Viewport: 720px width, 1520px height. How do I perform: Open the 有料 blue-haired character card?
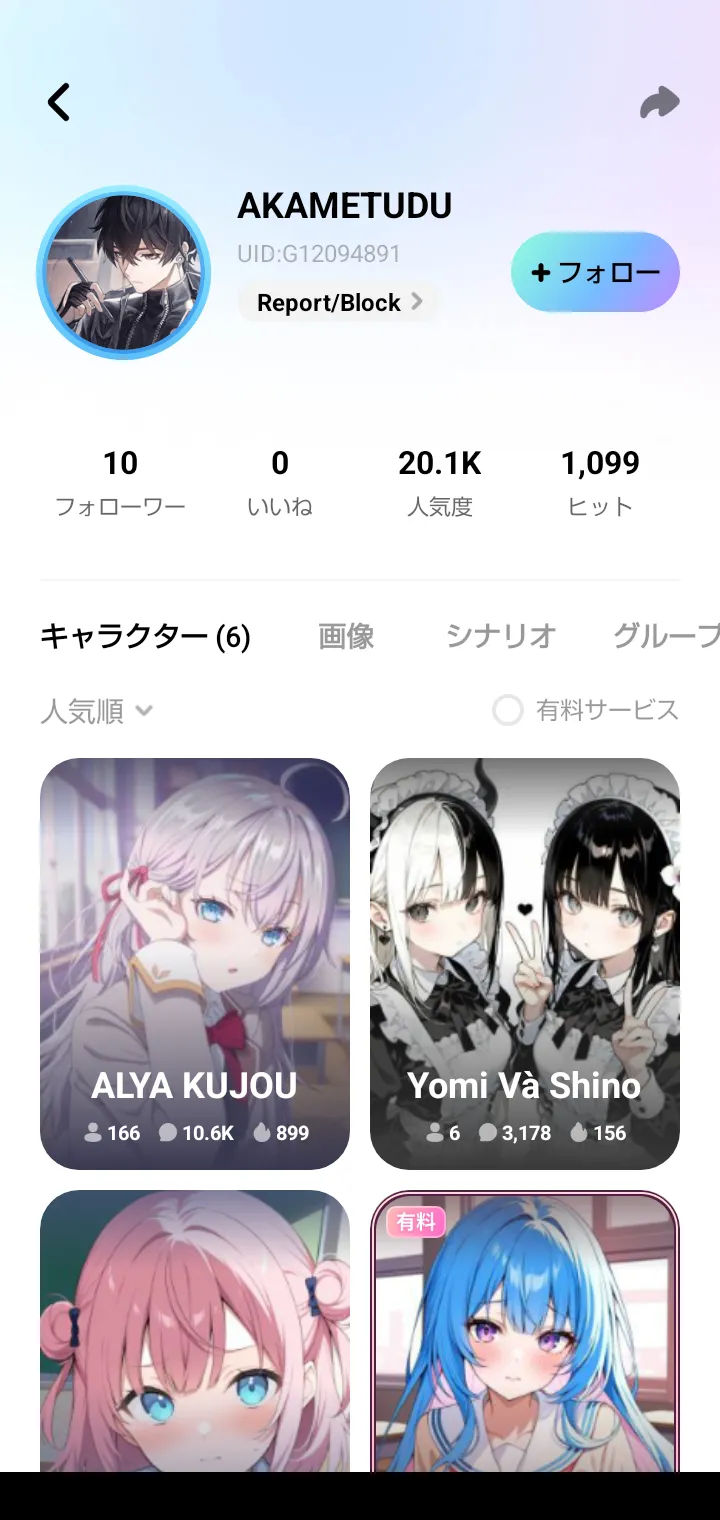(x=525, y=1331)
